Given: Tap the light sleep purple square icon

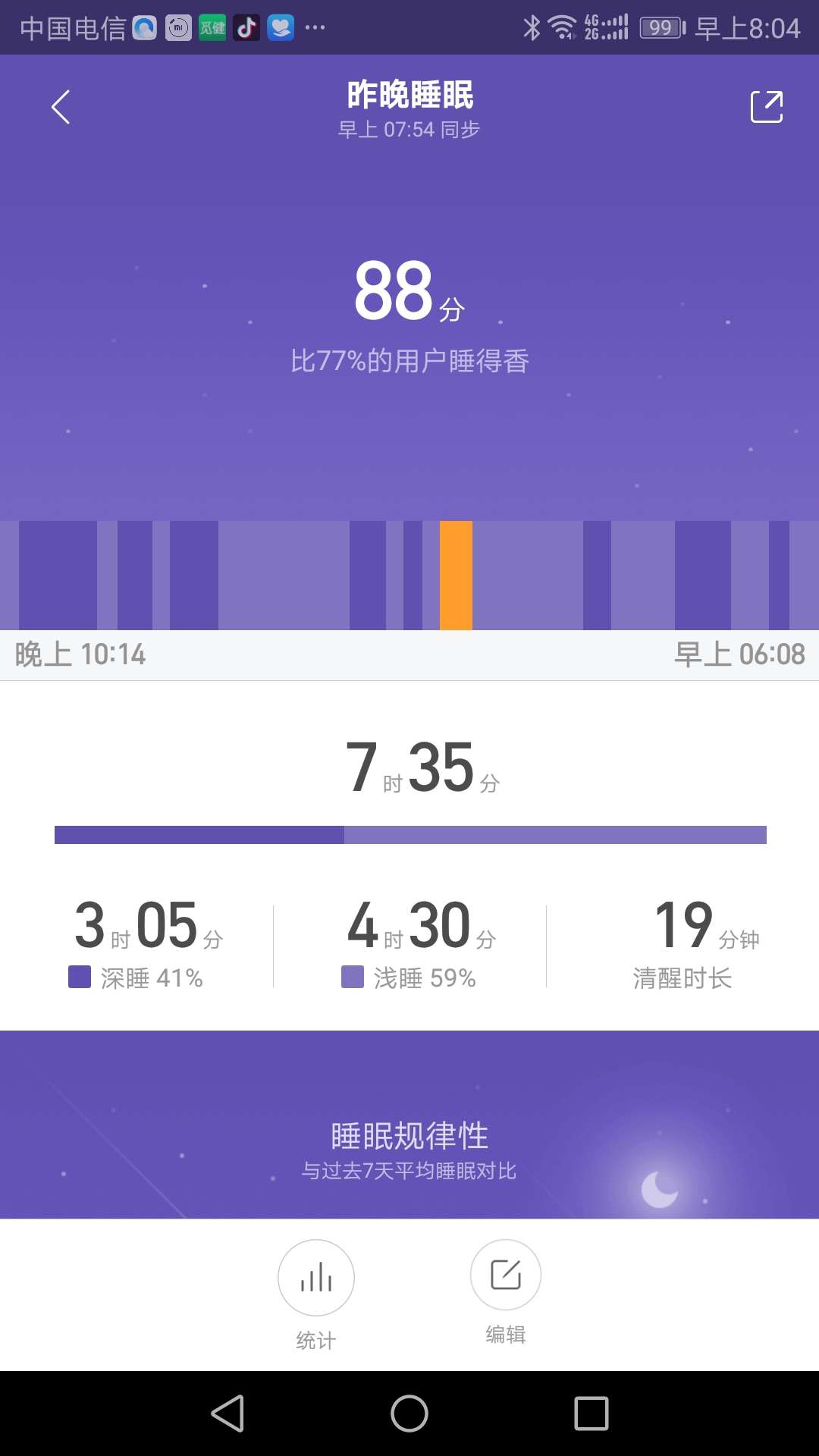Looking at the screenshot, I should [353, 978].
